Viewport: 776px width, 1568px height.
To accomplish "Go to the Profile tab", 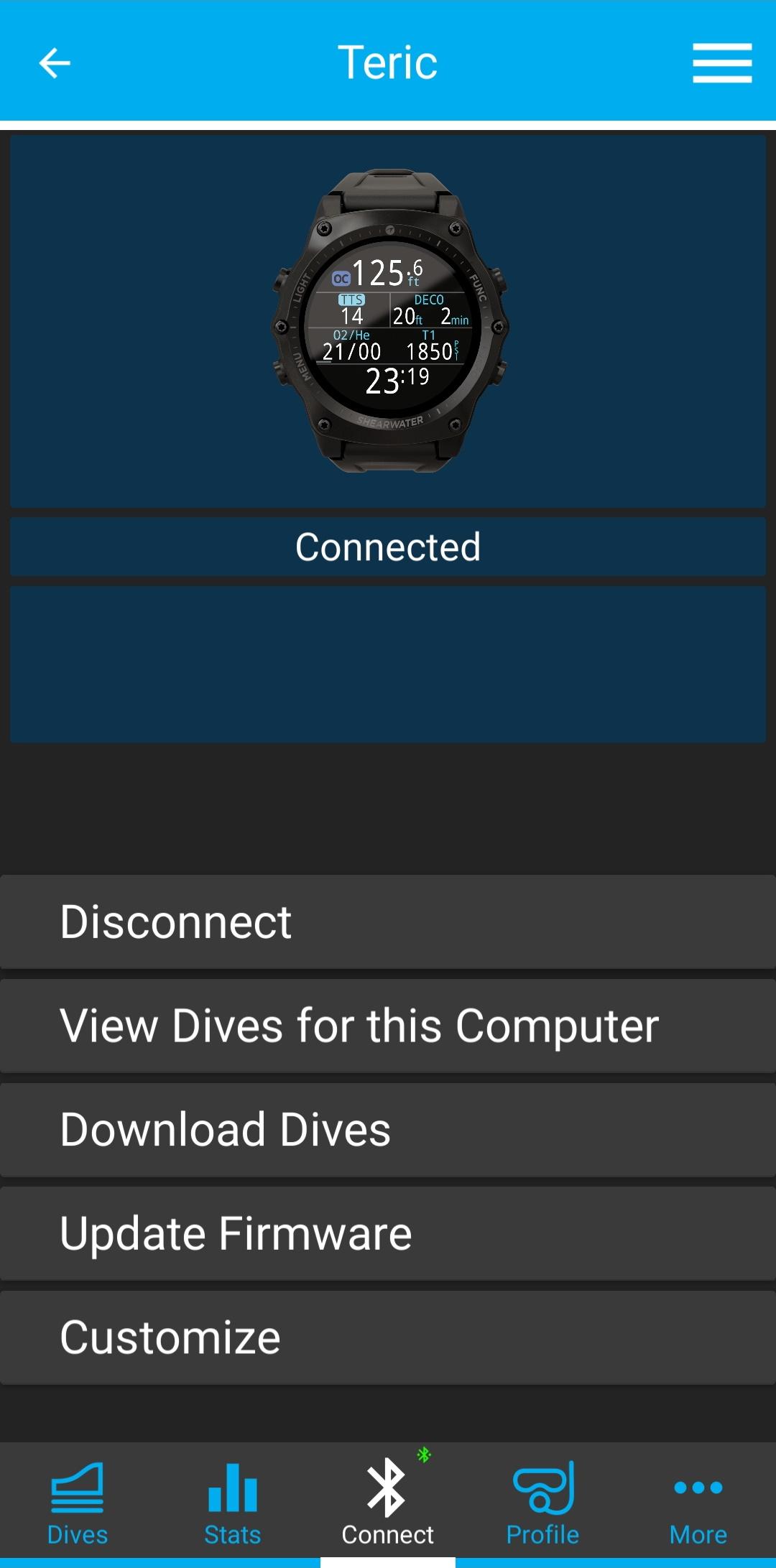I will click(x=543, y=1503).
